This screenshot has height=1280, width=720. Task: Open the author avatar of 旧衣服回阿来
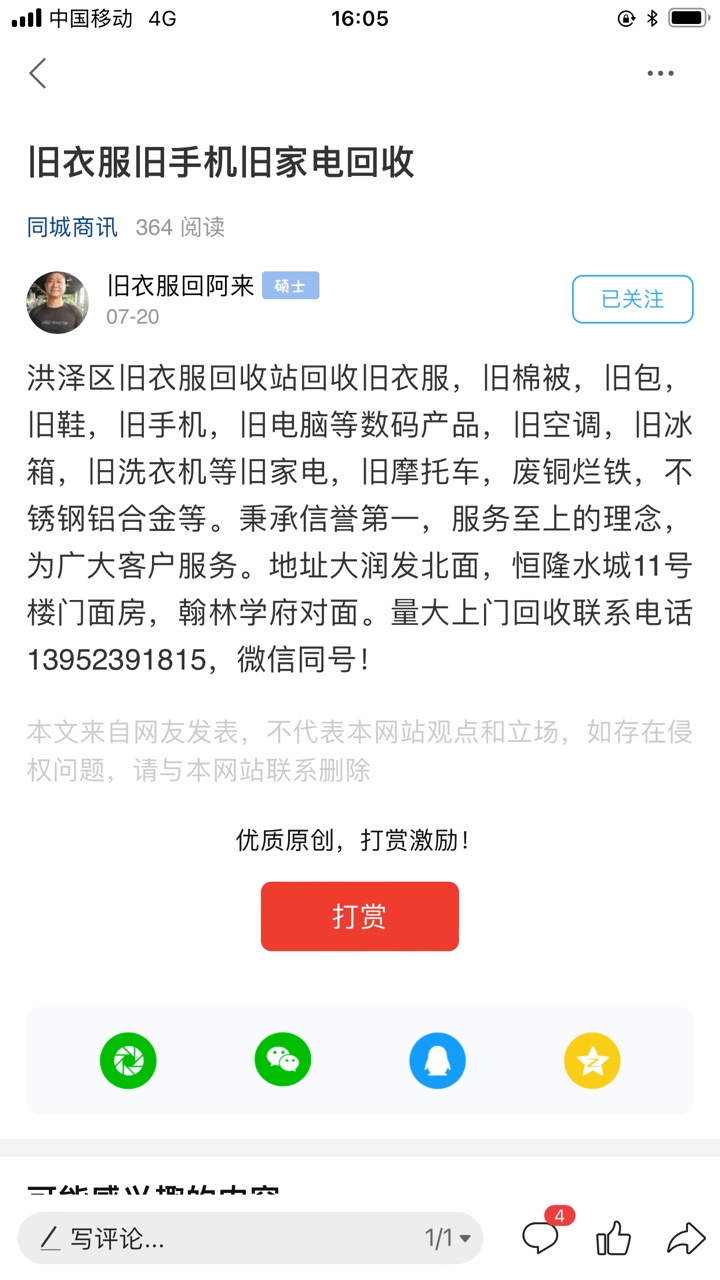(57, 301)
